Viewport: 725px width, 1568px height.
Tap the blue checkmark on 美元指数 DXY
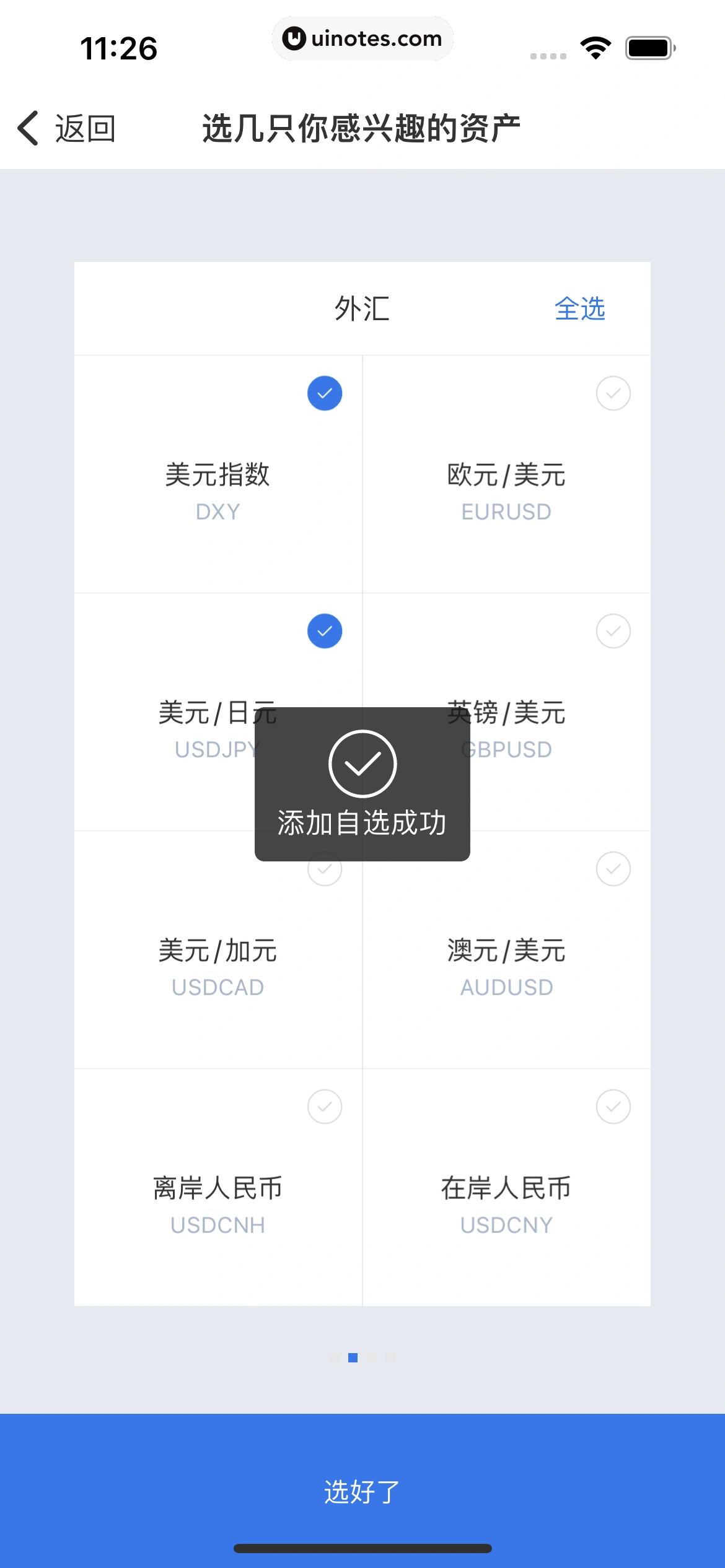[x=324, y=393]
